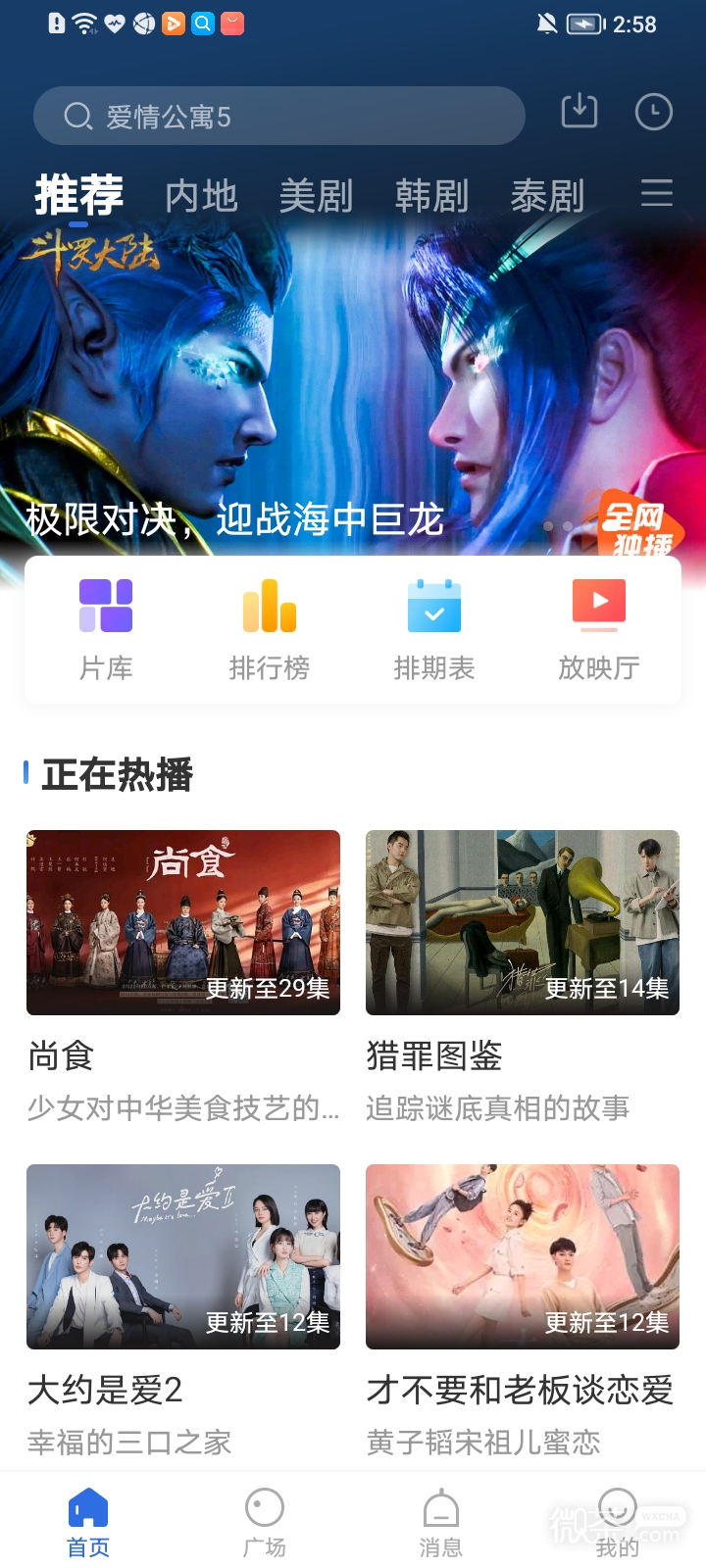
Task: Open the downloads icon
Action: tap(579, 111)
